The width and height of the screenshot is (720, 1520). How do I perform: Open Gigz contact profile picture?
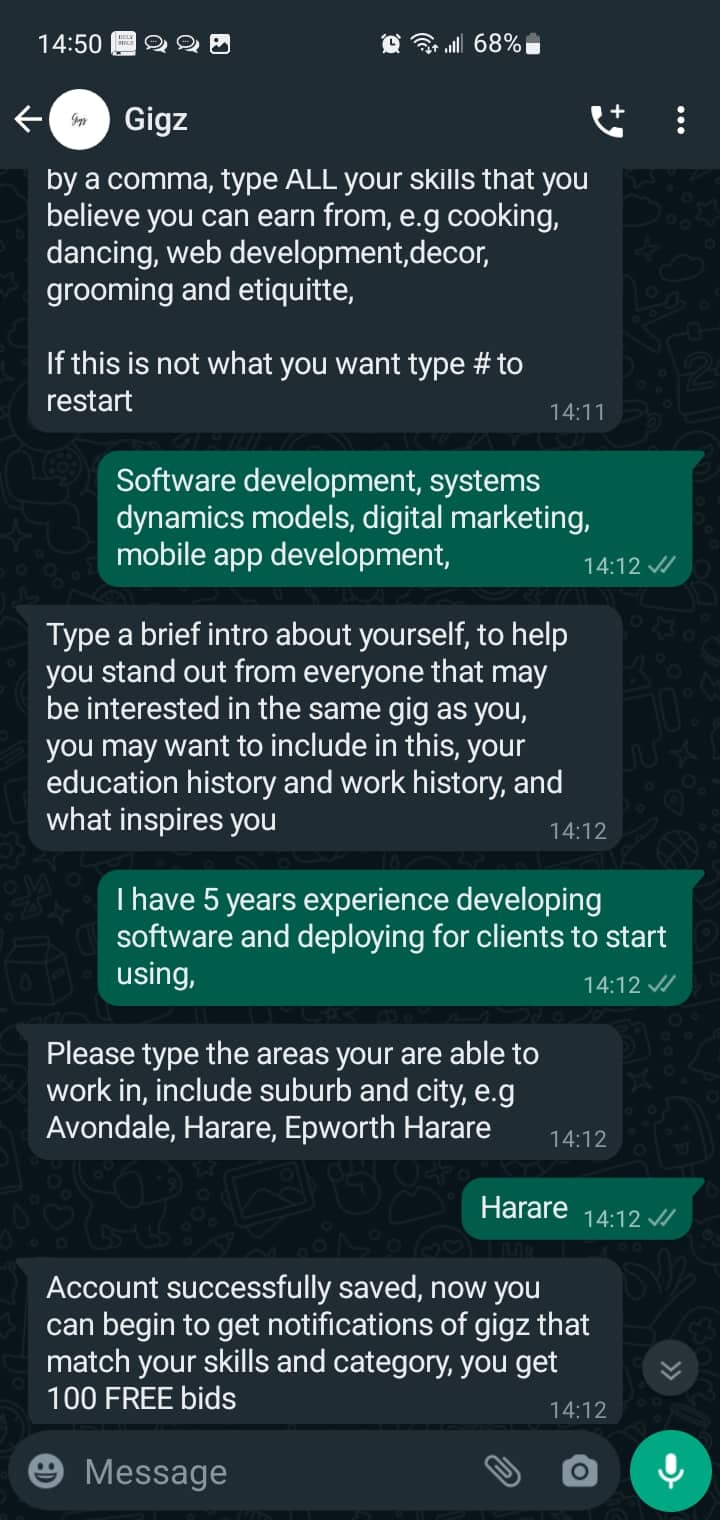coord(79,120)
